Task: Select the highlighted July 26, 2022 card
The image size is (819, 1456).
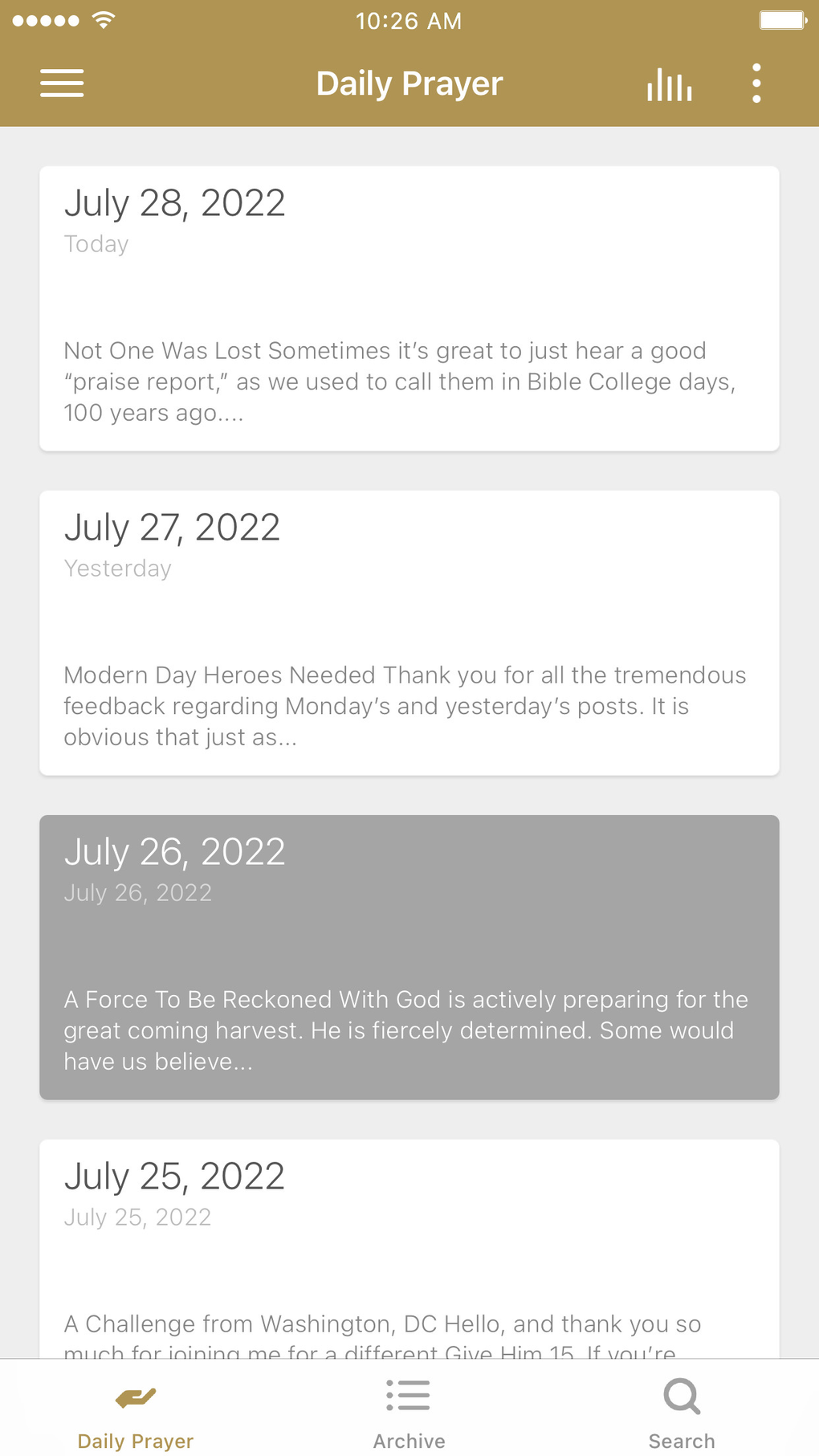Action: click(409, 956)
